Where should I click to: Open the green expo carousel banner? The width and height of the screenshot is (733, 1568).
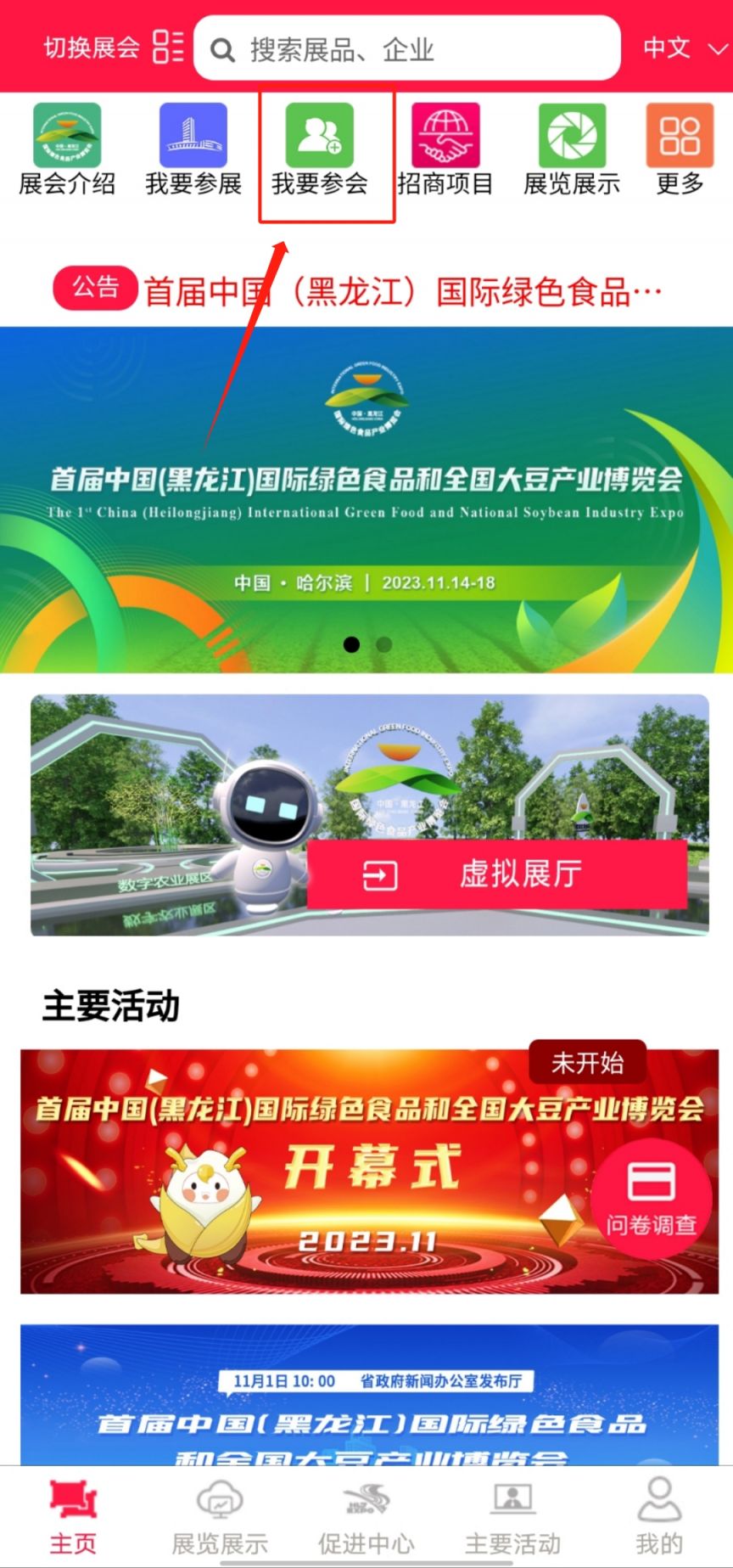click(366, 499)
